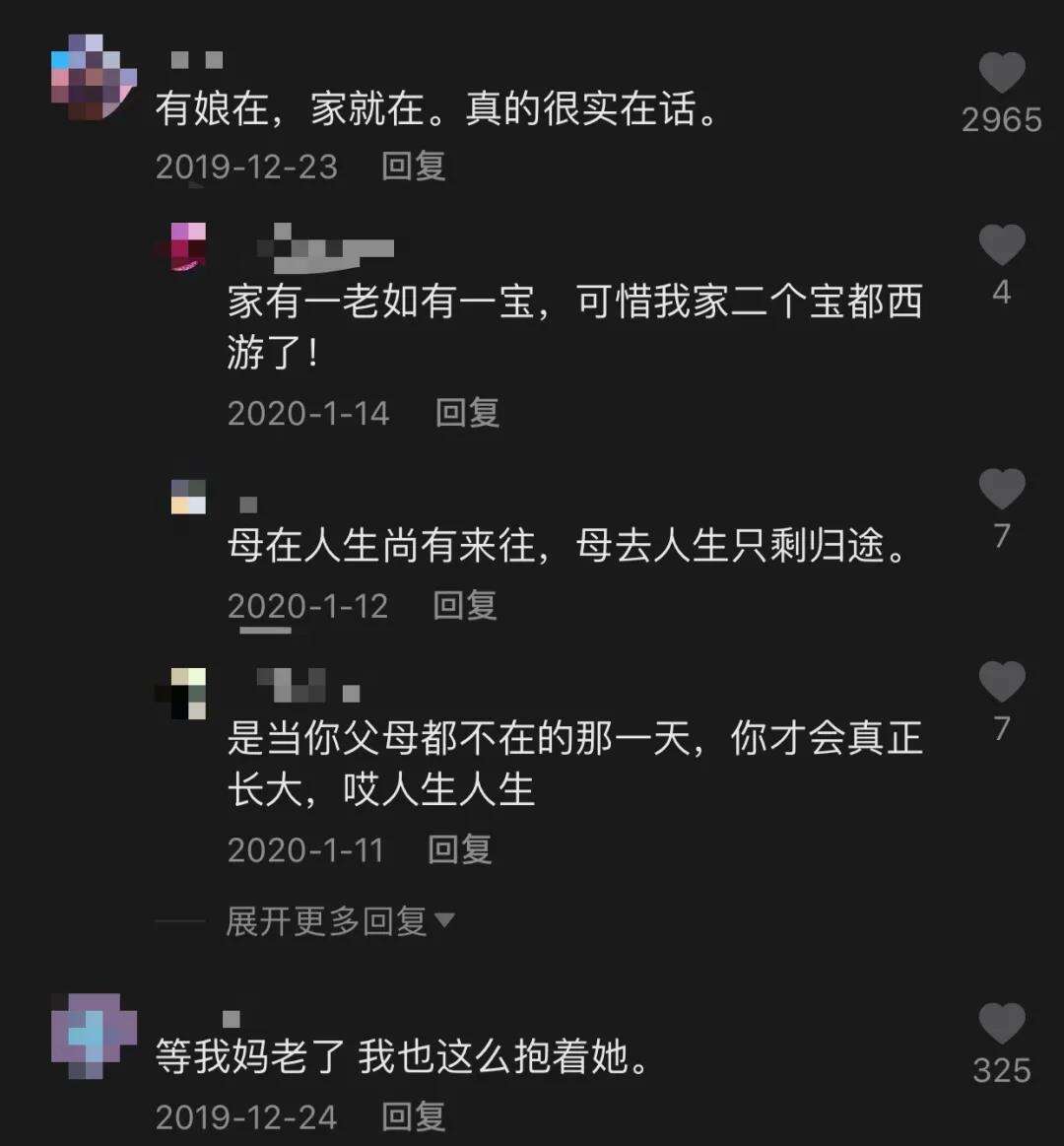
Task: Reply to the 2020-1-11 comment
Action: (x=459, y=849)
